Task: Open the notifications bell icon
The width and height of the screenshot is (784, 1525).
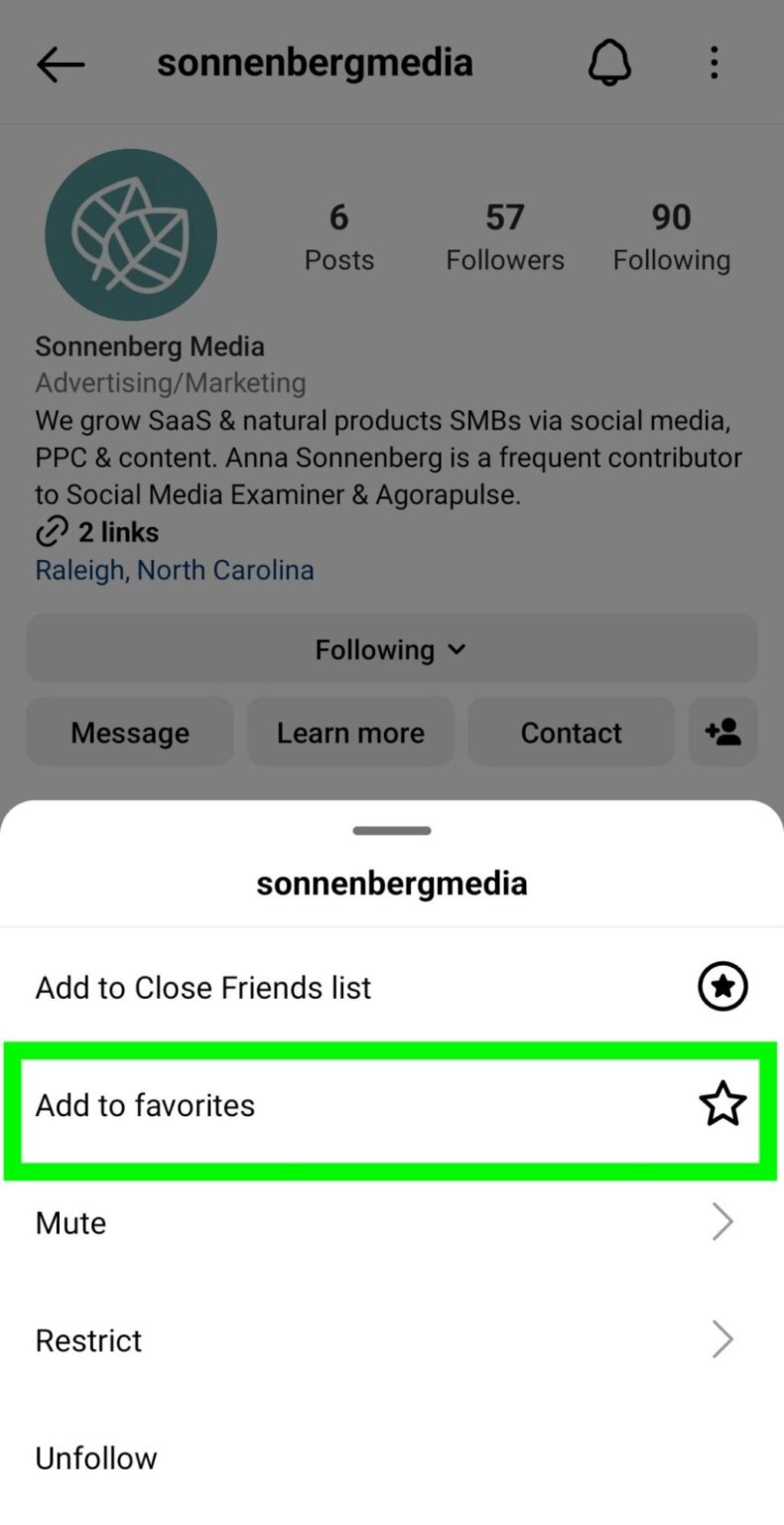Action: pyautogui.click(x=609, y=63)
